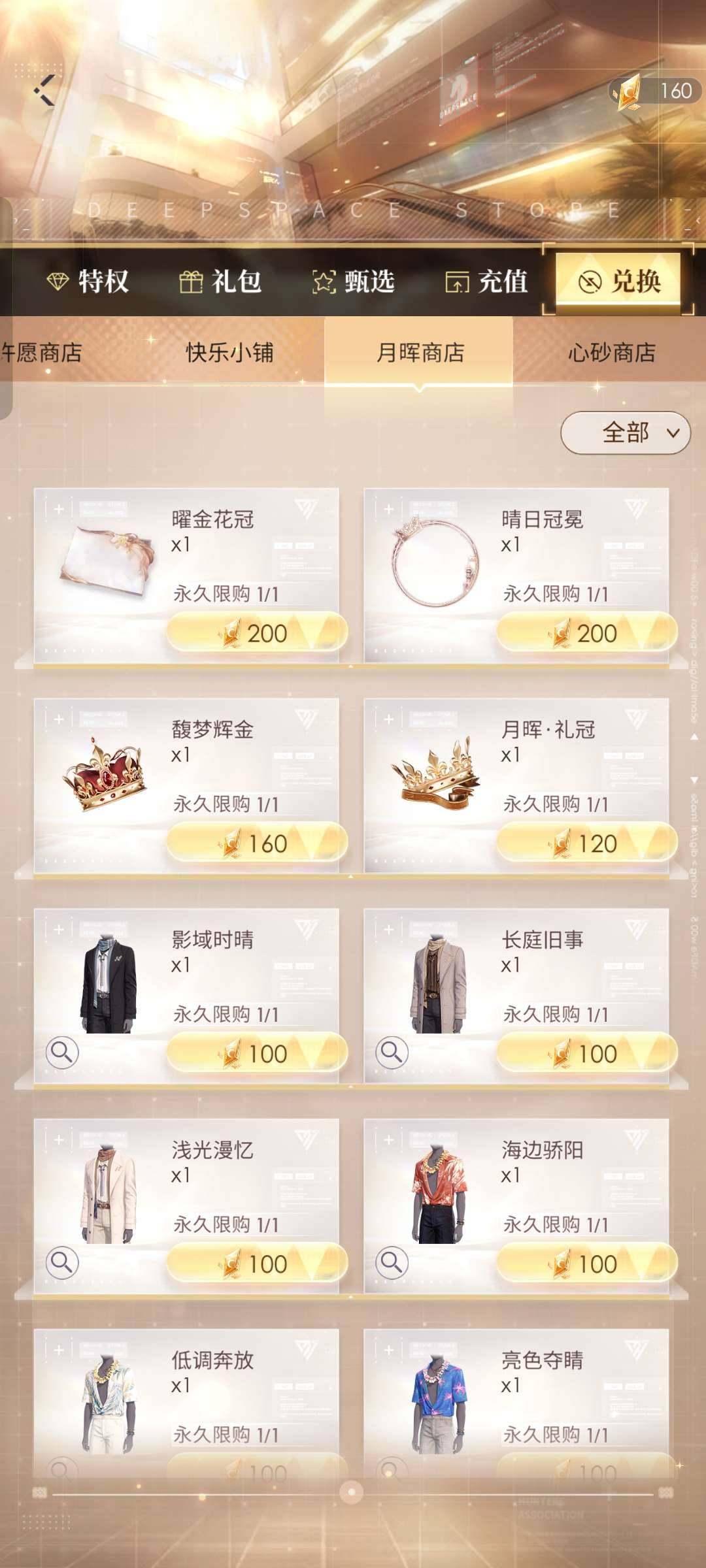
Task: Preview the 影域时晴 outfit with magnifier
Action: [62, 1053]
